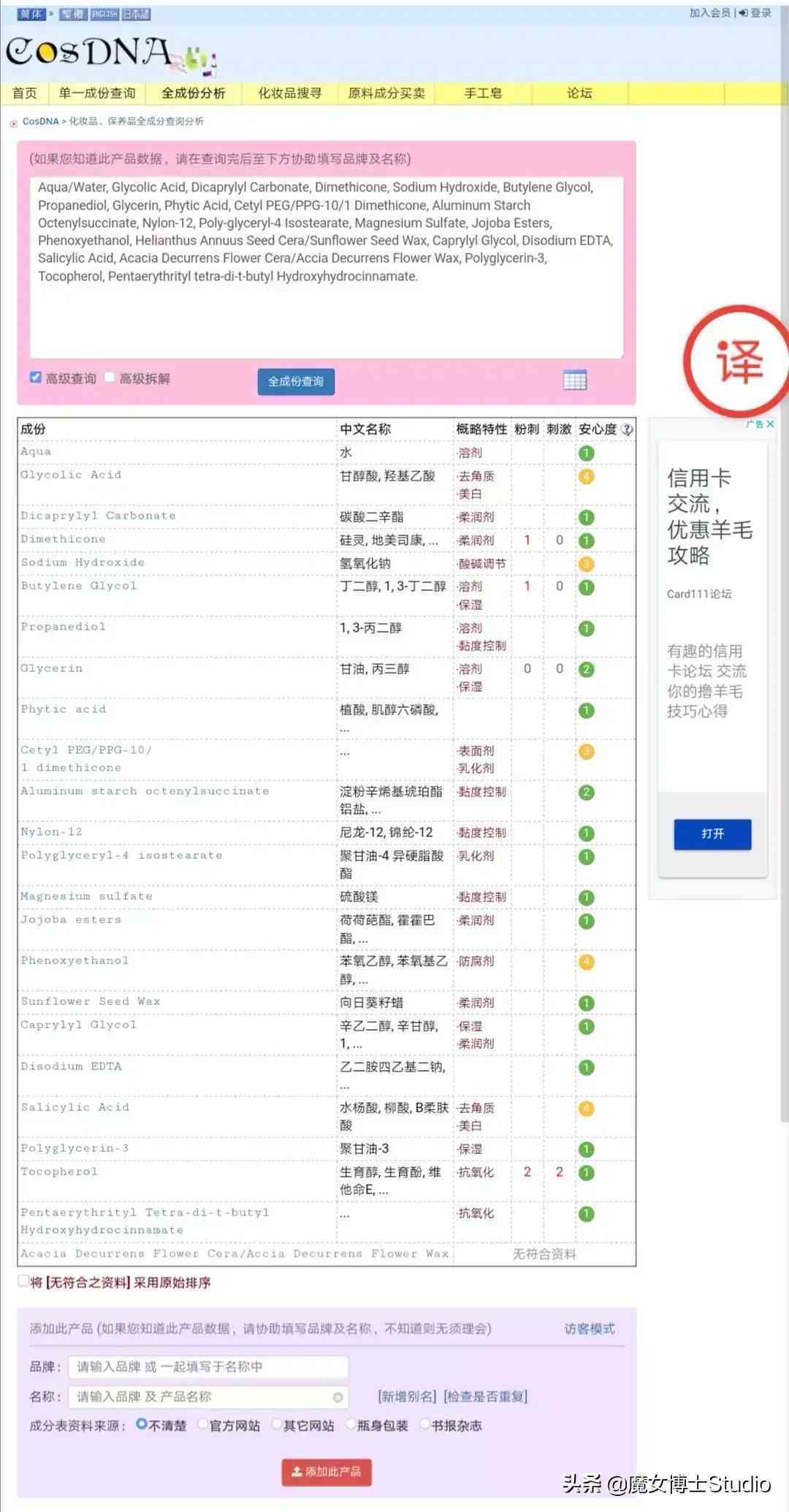Open the 单一成份查询 tab
Image resolution: width=789 pixels, height=1512 pixels.
(x=97, y=93)
